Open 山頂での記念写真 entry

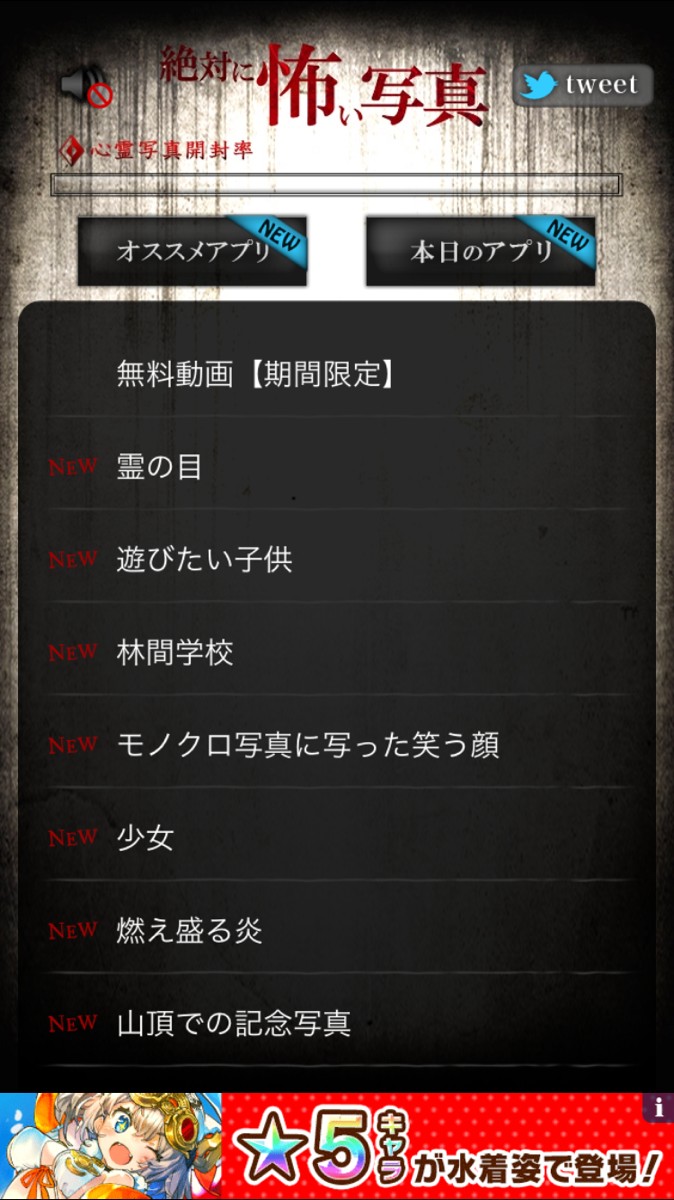[x=337, y=1023]
